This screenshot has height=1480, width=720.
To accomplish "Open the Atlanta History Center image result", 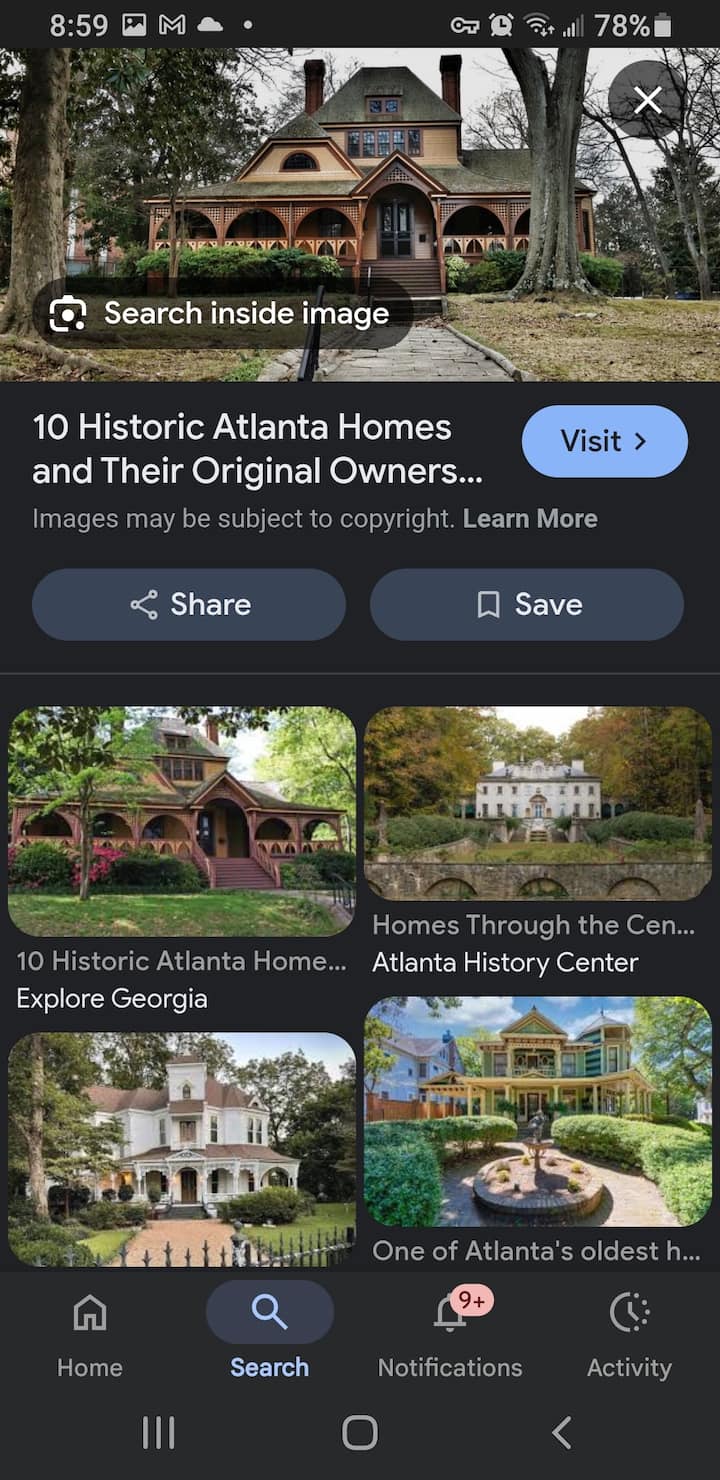I will point(537,803).
